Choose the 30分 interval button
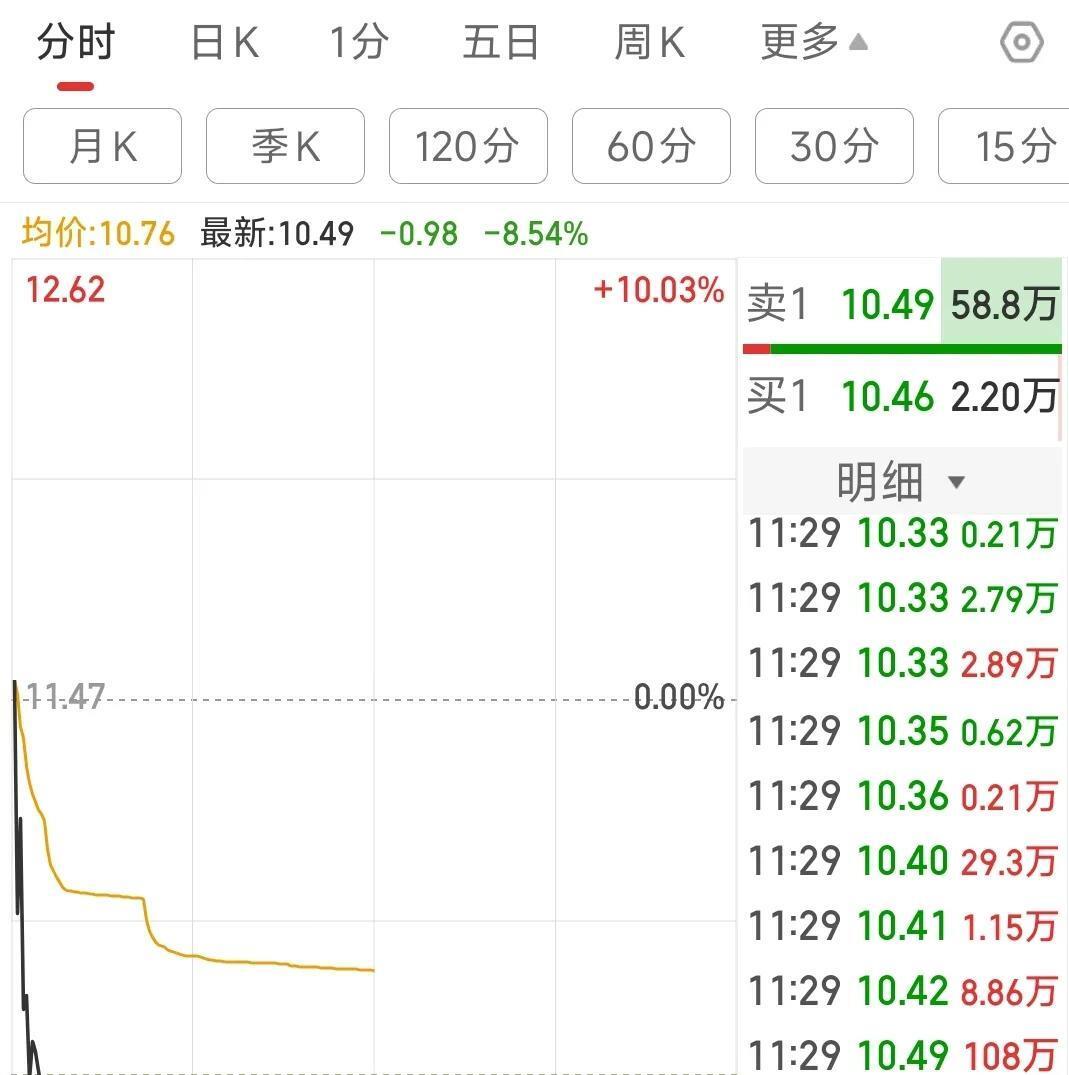Screen dimensions: 1069x1075 [833, 146]
